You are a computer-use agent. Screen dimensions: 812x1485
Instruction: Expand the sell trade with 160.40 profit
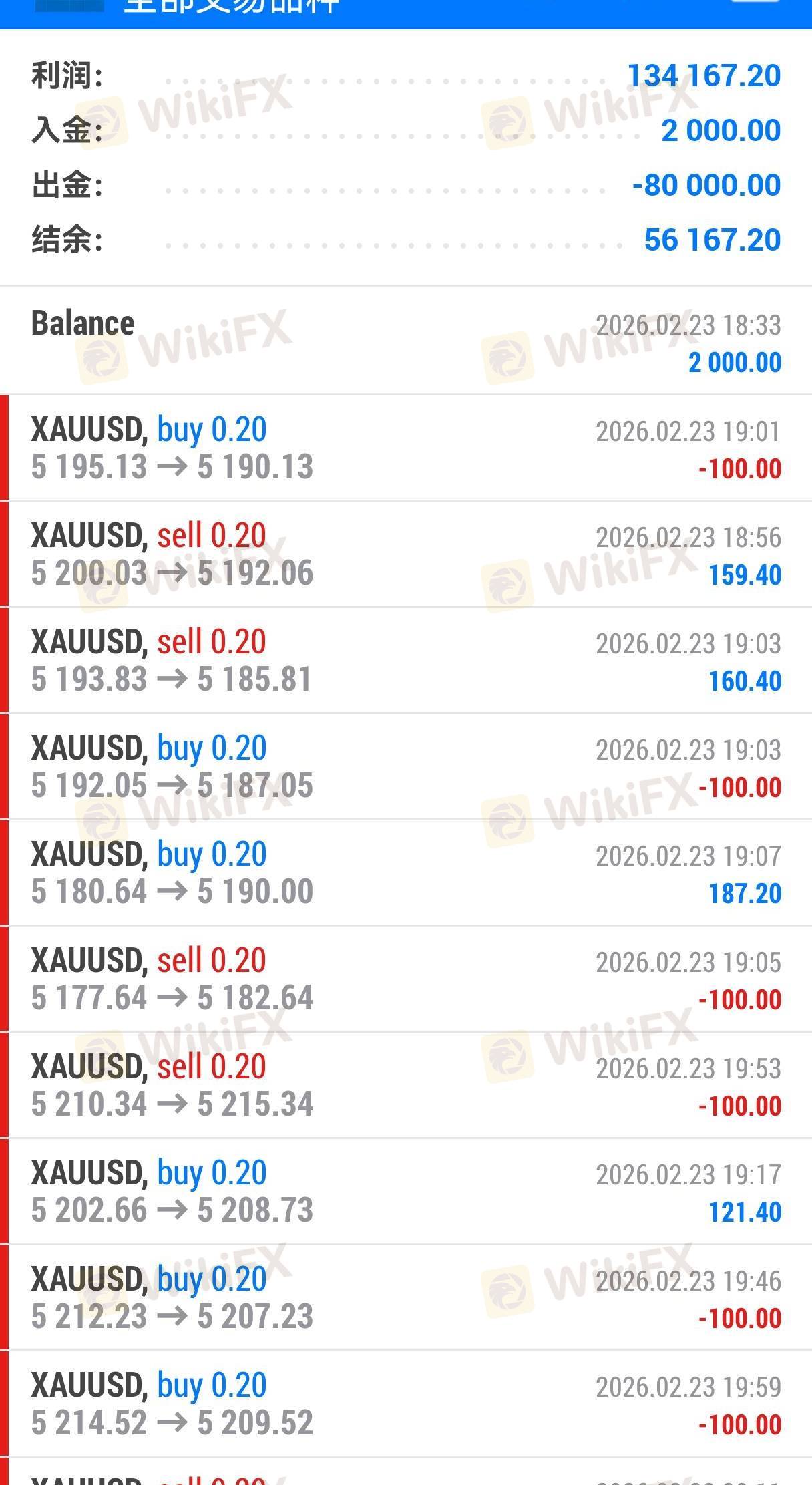click(406, 661)
